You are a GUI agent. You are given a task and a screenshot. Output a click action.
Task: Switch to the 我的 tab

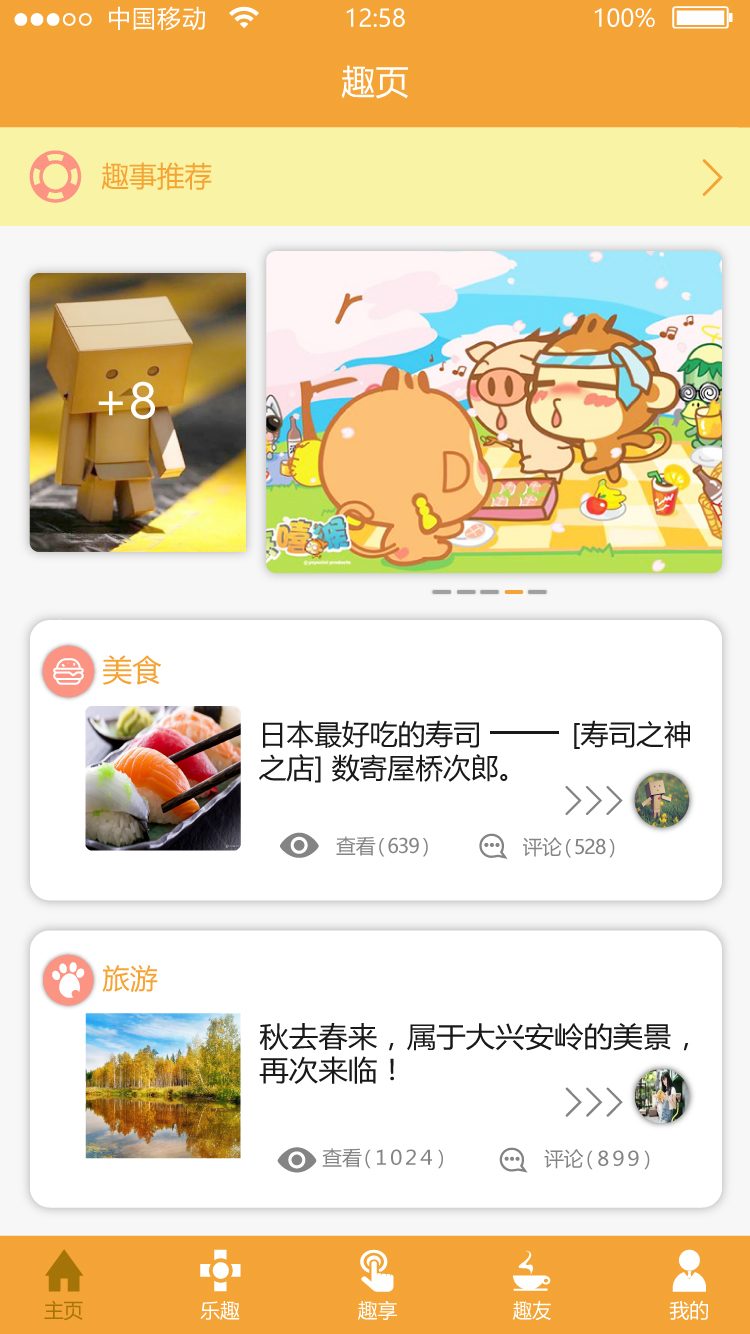688,1285
